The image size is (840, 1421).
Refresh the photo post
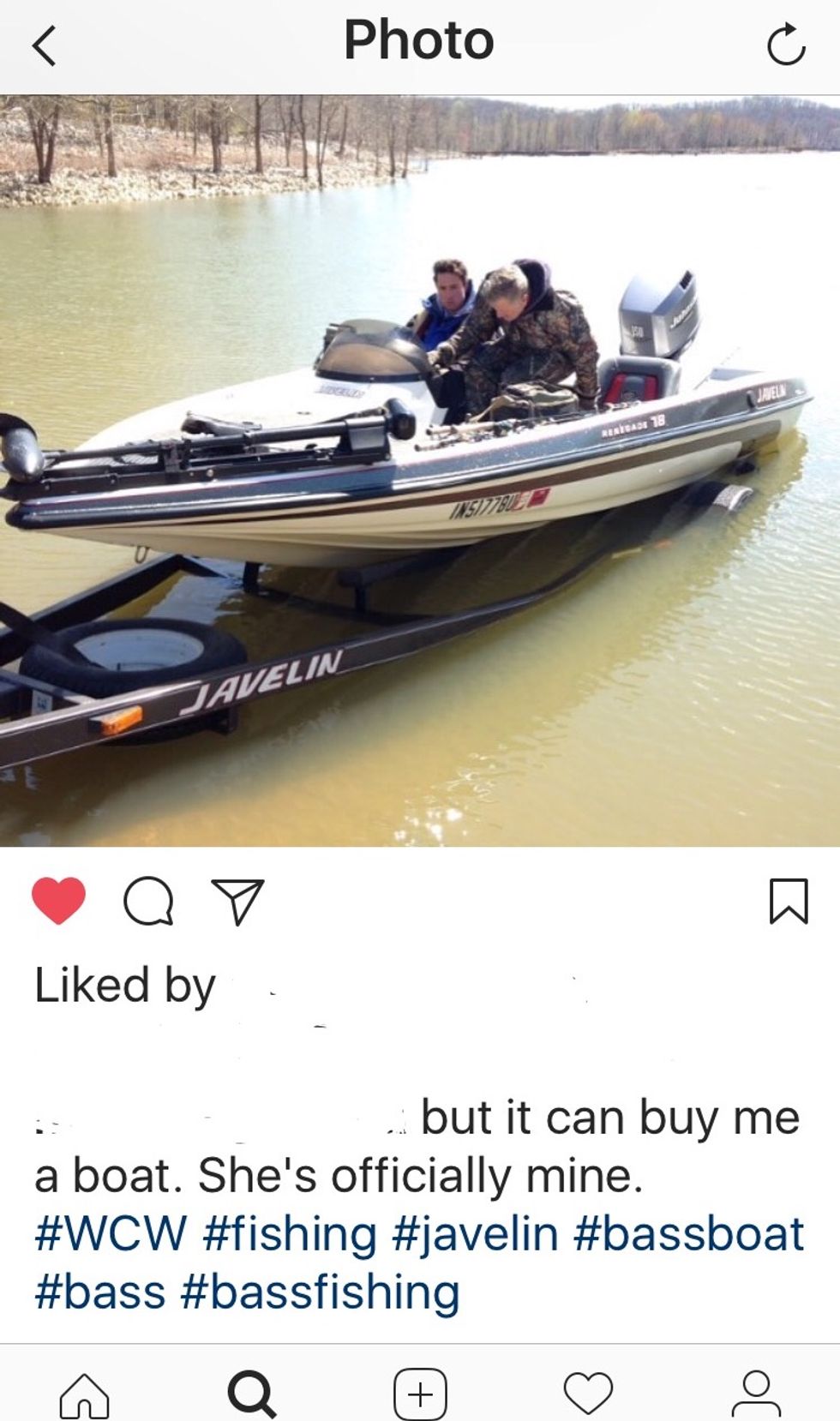785,45
